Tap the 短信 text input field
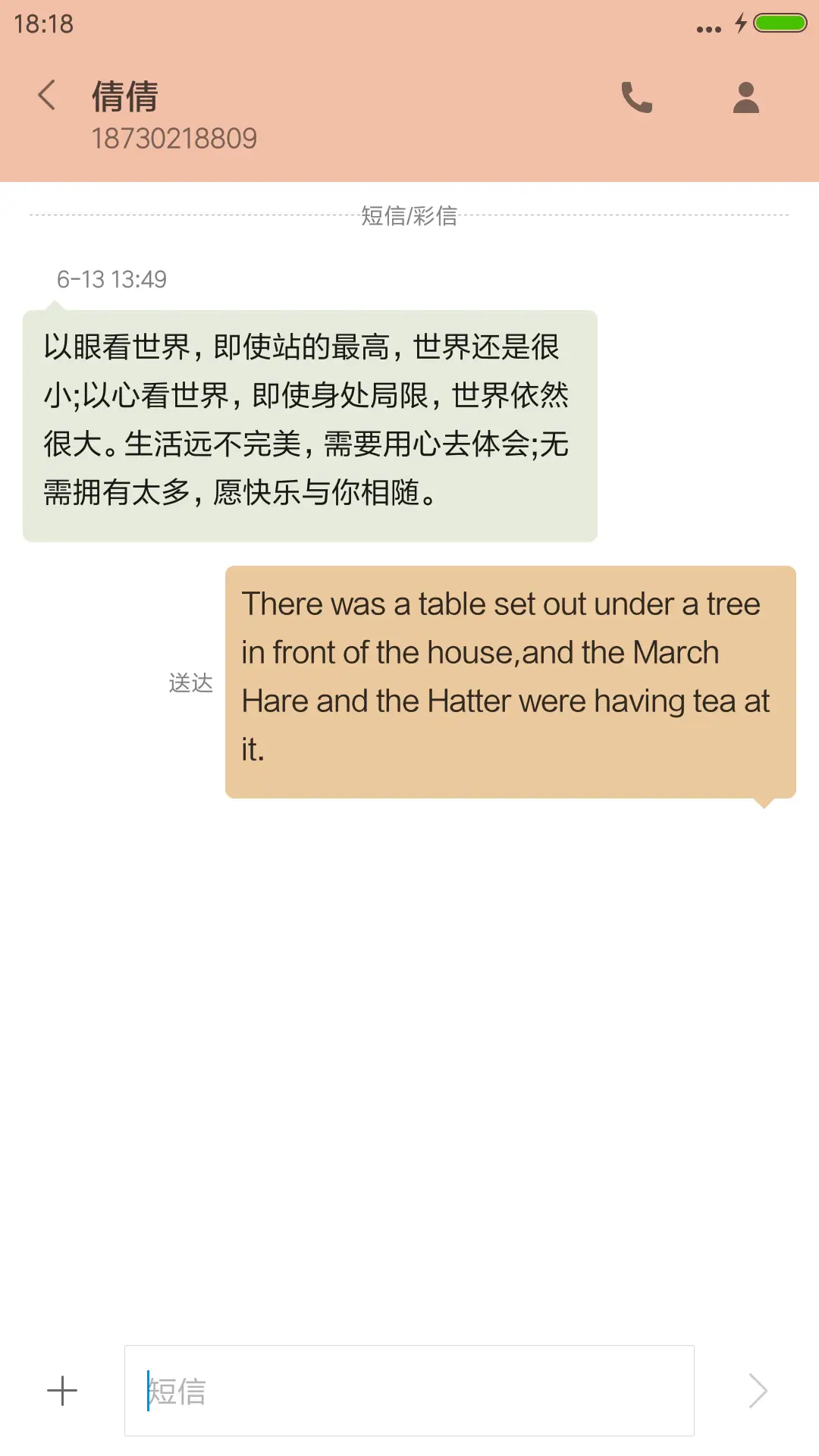This screenshot has width=819, height=1456. 409,1390
